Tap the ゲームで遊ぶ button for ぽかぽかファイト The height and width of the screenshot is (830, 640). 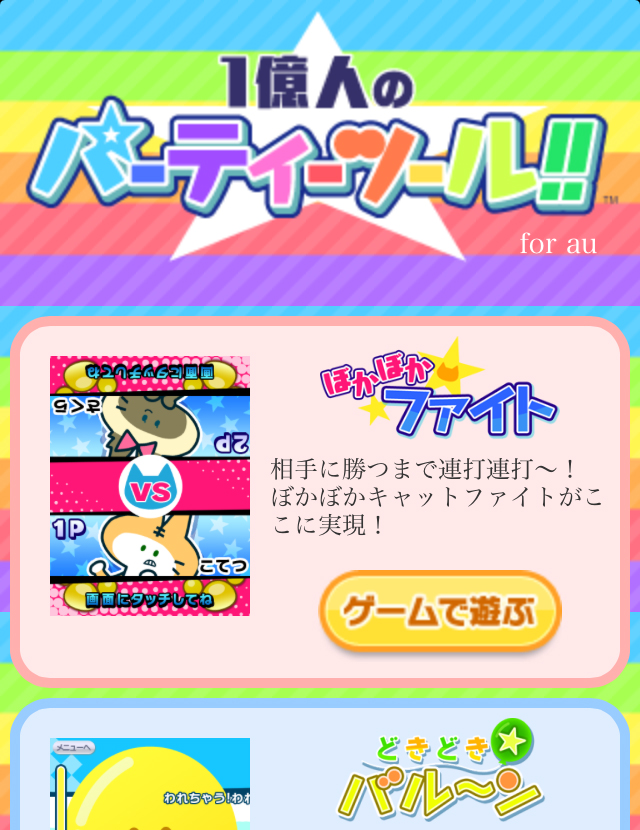click(x=440, y=611)
